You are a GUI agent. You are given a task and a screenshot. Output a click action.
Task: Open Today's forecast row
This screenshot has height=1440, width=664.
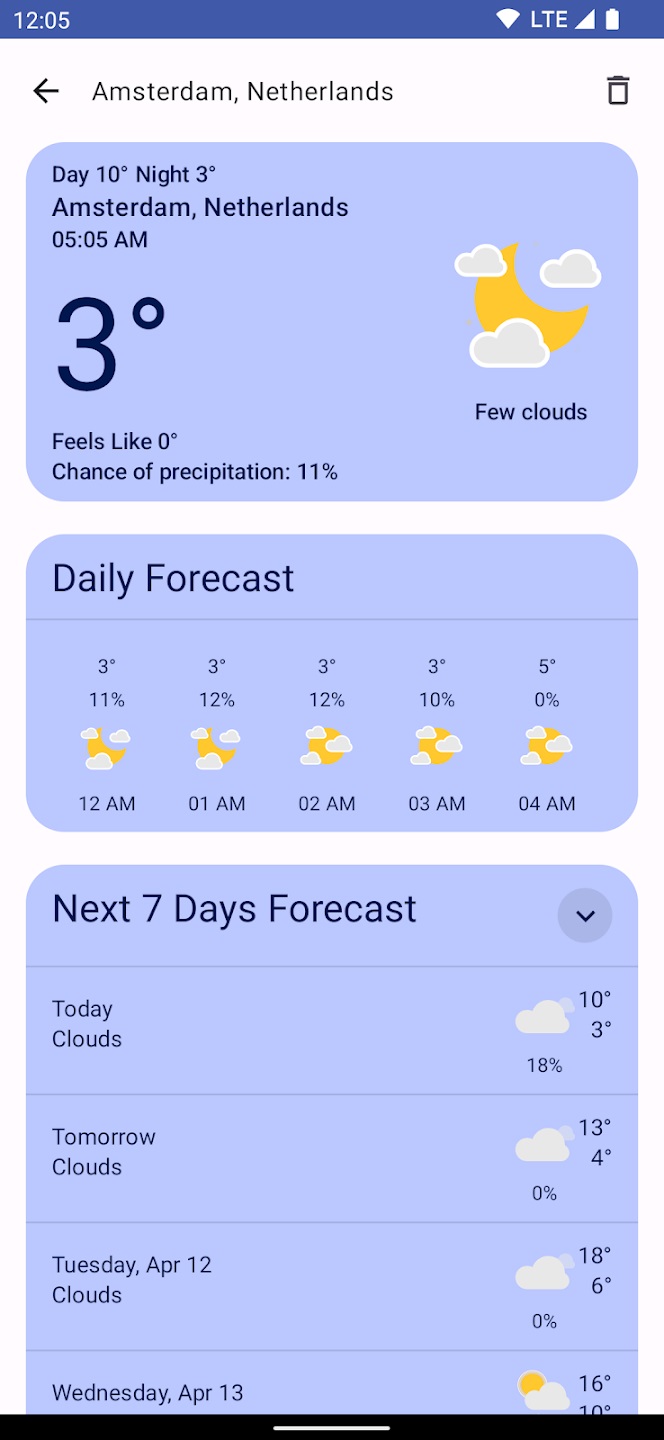[x=331, y=1030]
